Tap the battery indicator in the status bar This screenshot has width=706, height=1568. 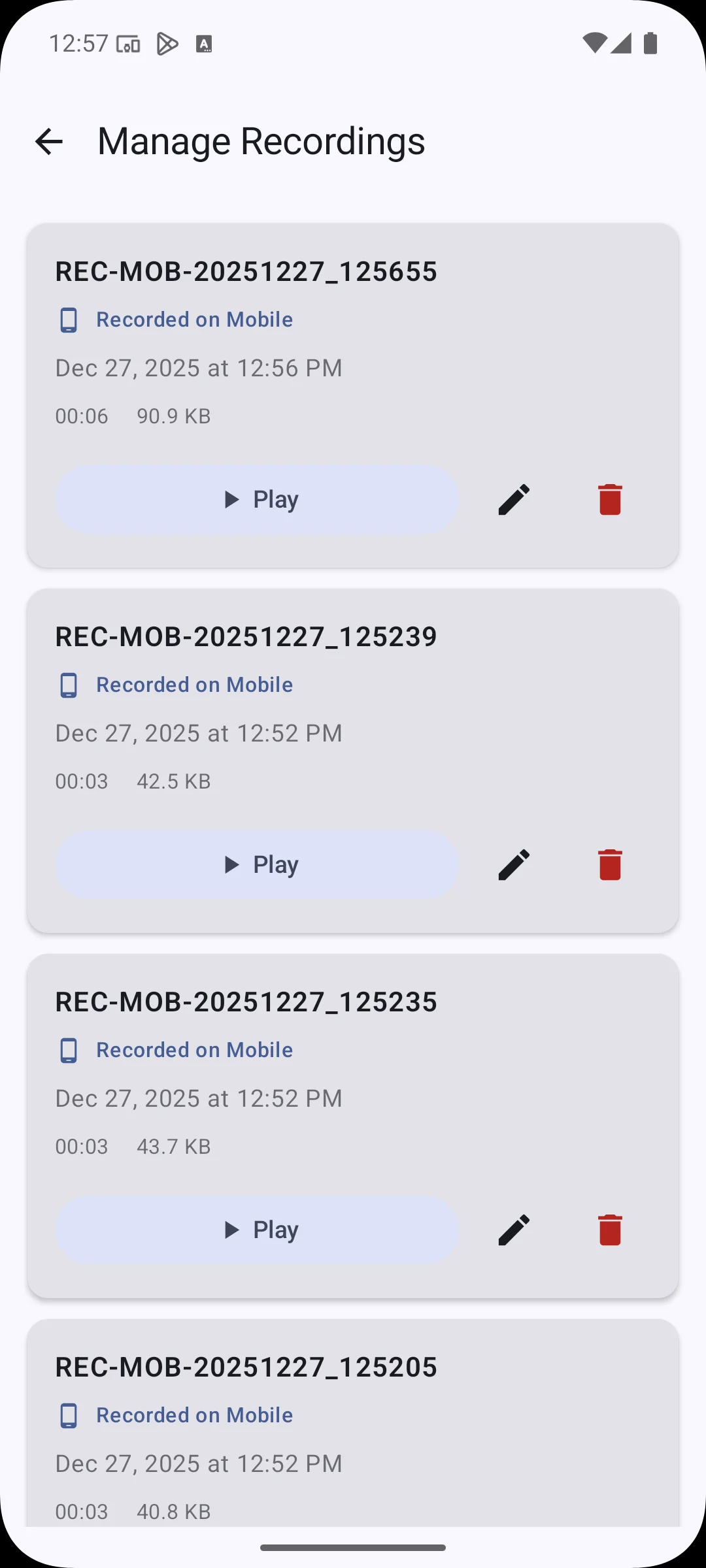pos(649,42)
